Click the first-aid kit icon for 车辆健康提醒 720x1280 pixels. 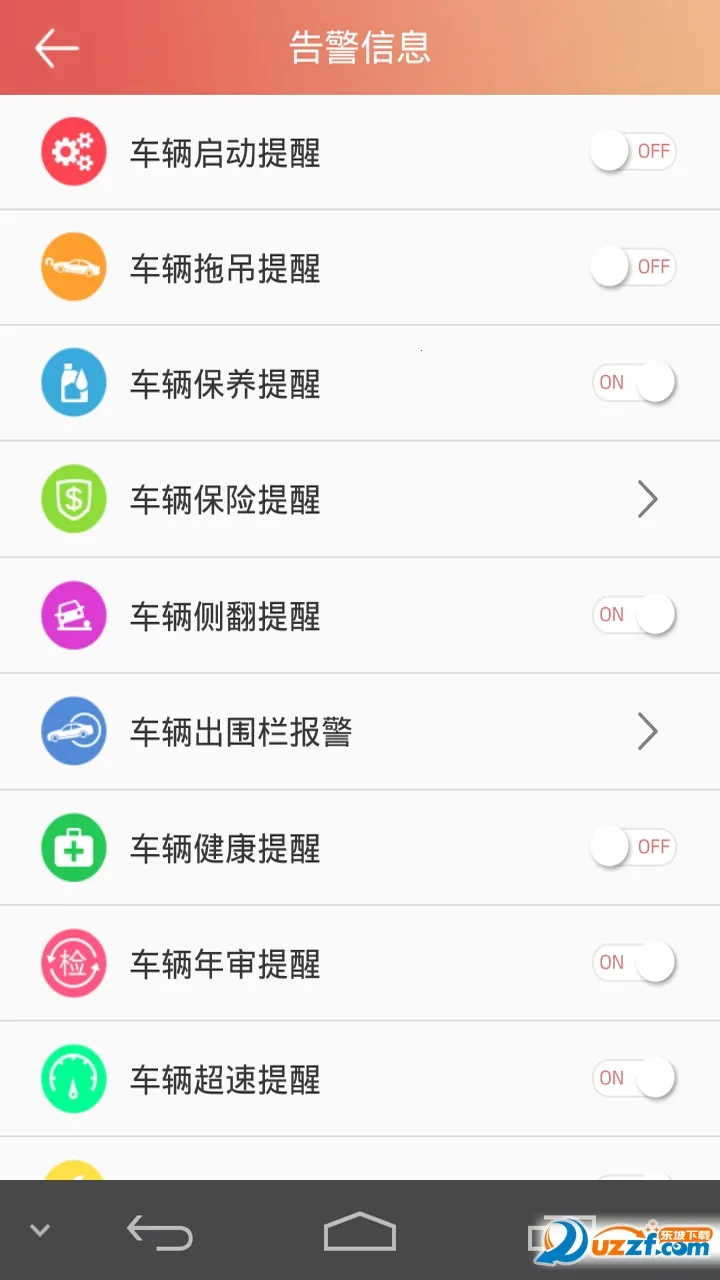tap(73, 847)
